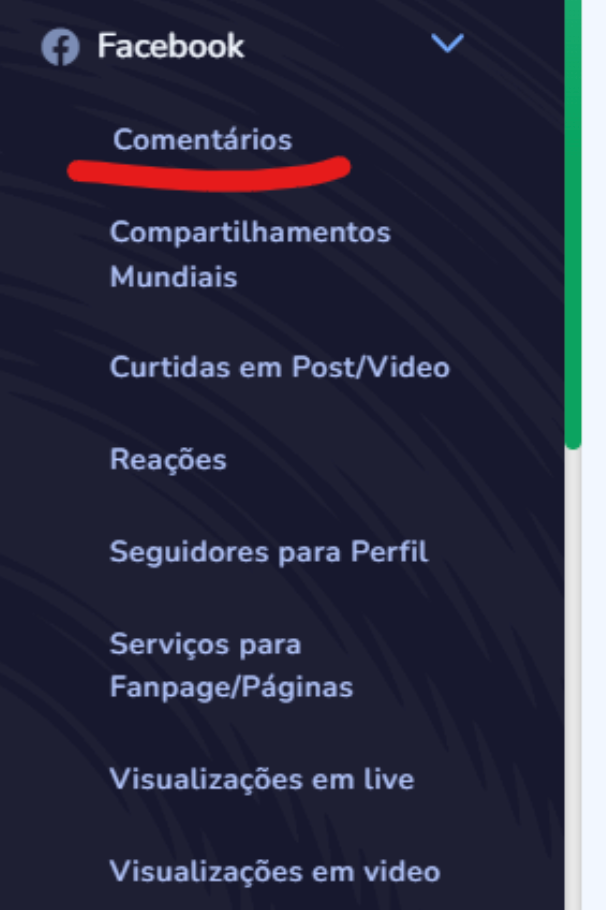606x910 pixels.
Task: Collapse the Facebook menu section
Action: [x=447, y=43]
